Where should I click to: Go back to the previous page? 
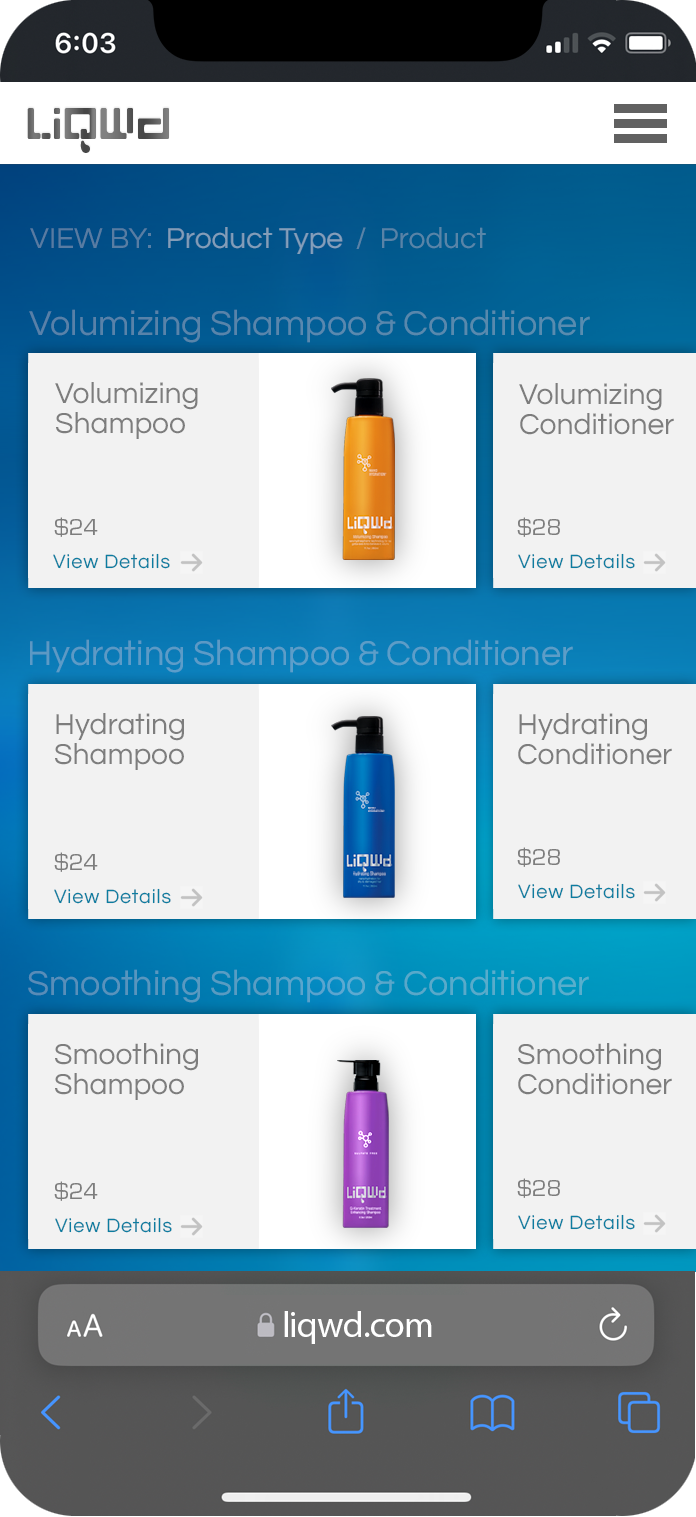pyautogui.click(x=51, y=1413)
